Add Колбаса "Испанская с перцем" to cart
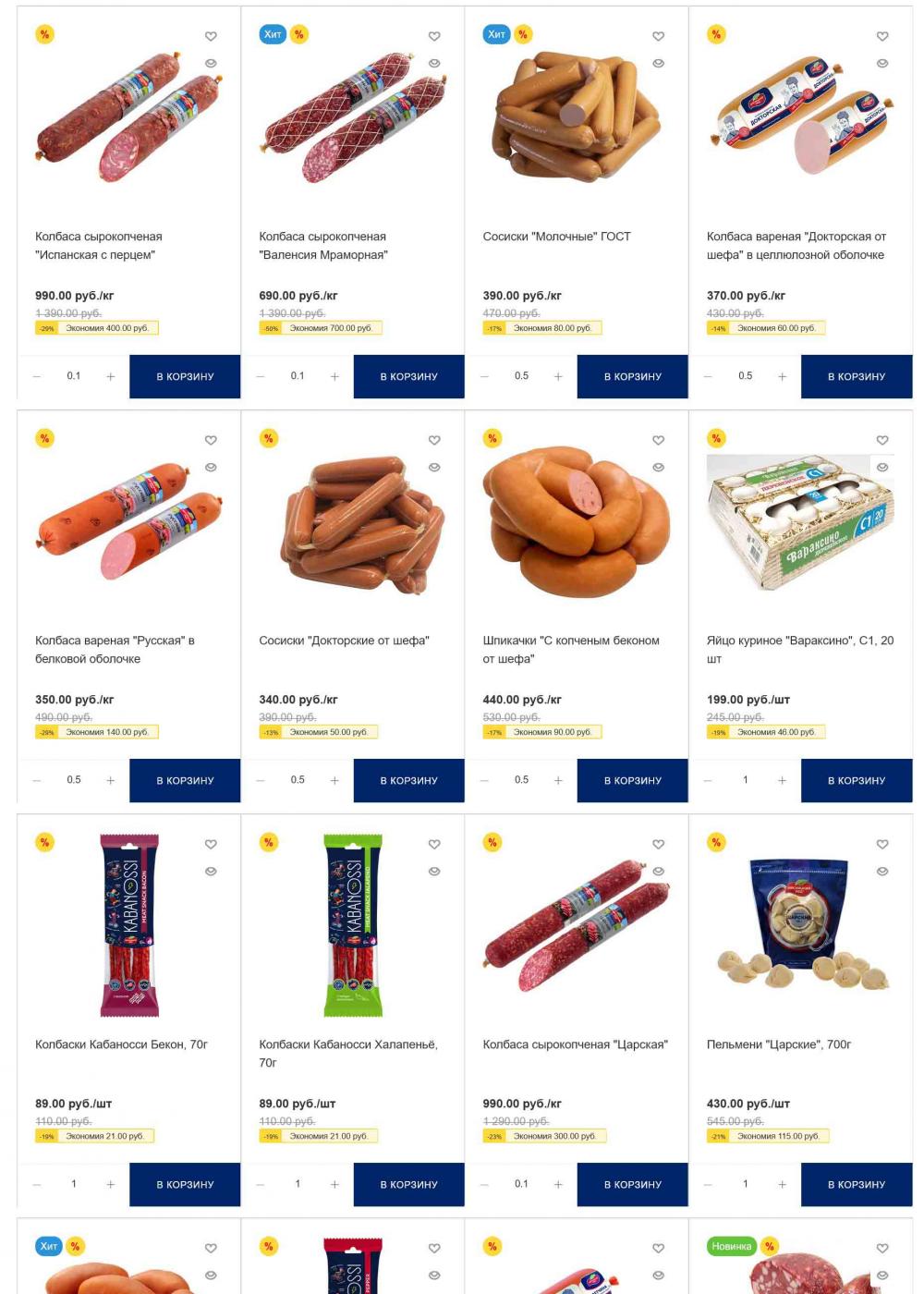 185,376
